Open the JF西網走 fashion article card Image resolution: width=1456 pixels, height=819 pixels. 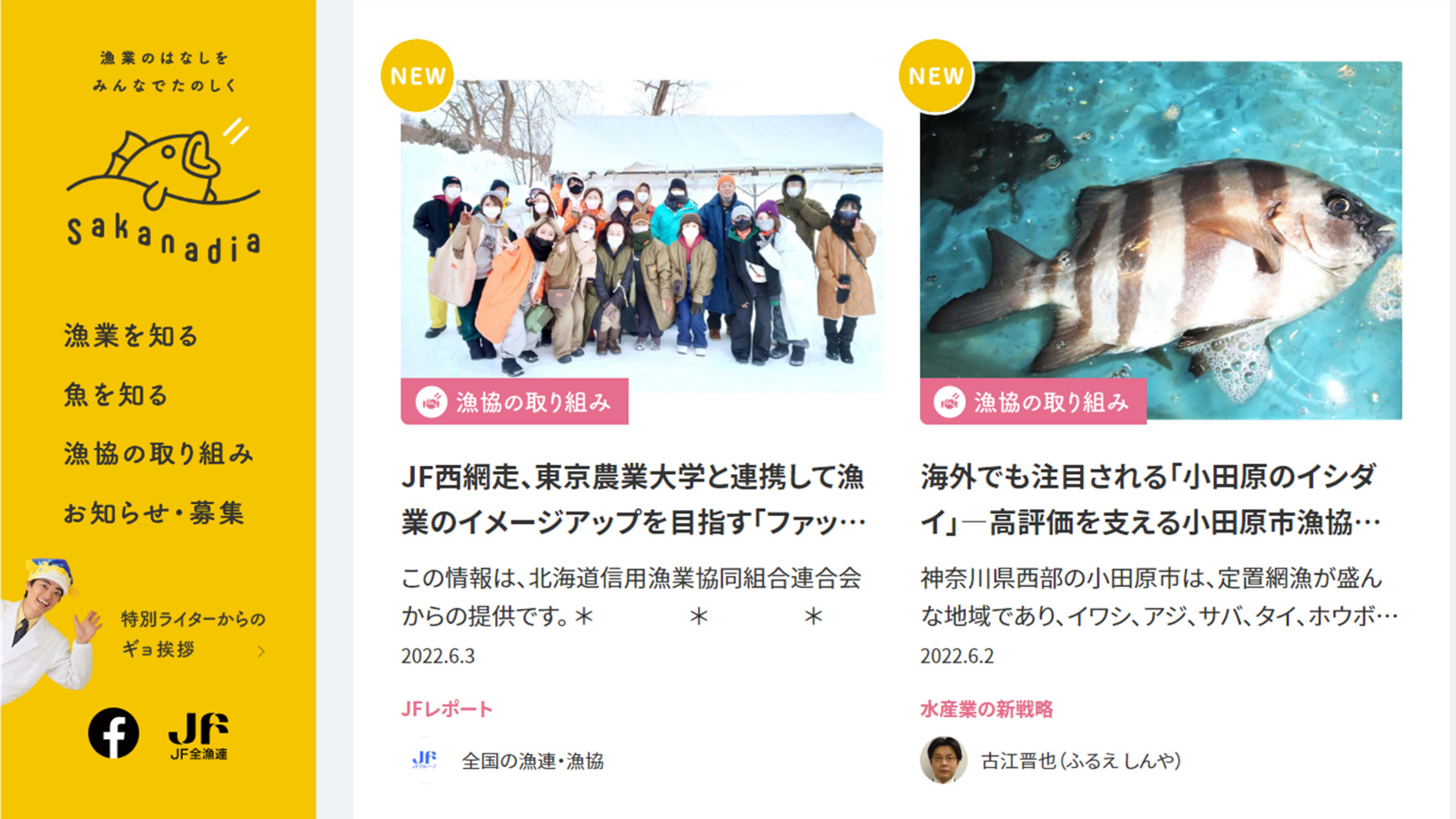click(634, 499)
